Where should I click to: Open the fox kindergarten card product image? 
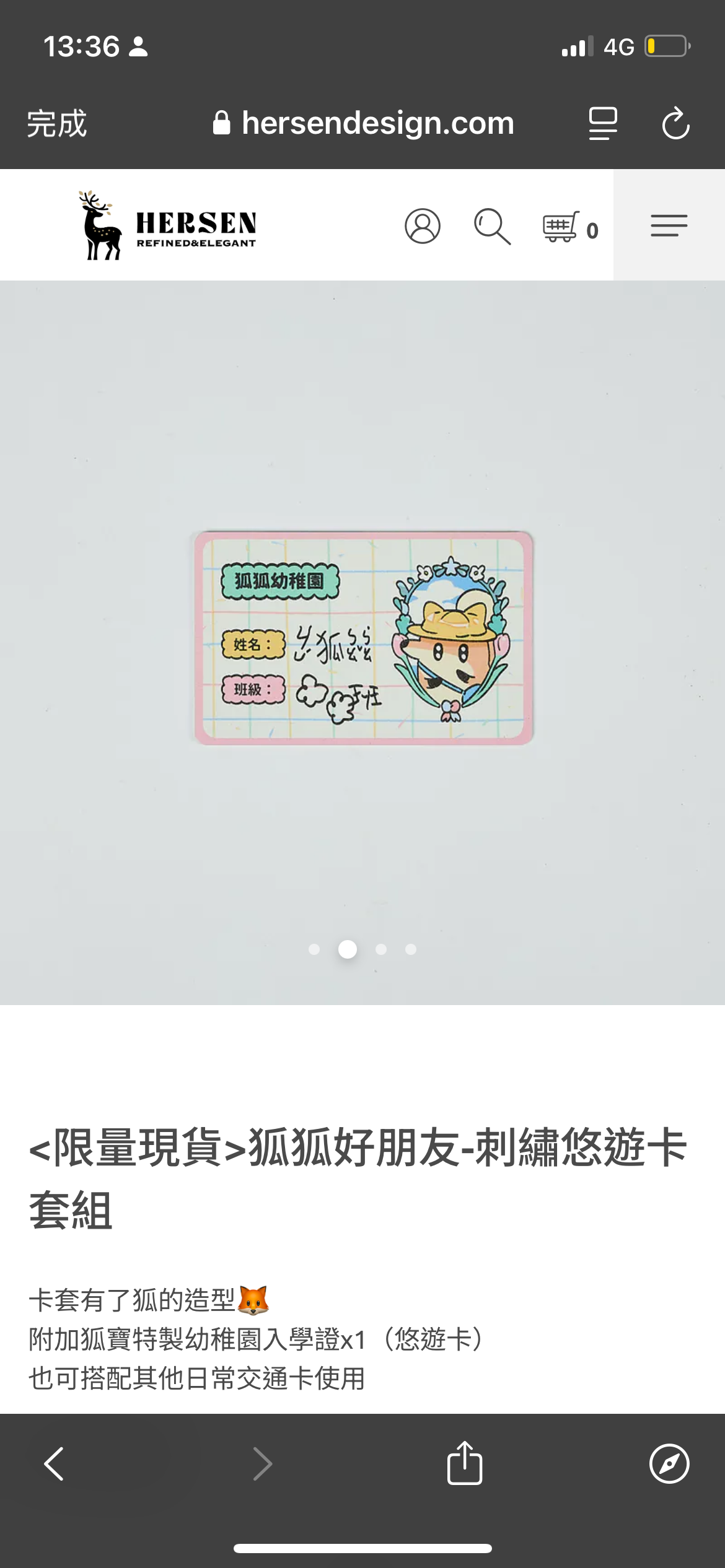tap(363, 638)
